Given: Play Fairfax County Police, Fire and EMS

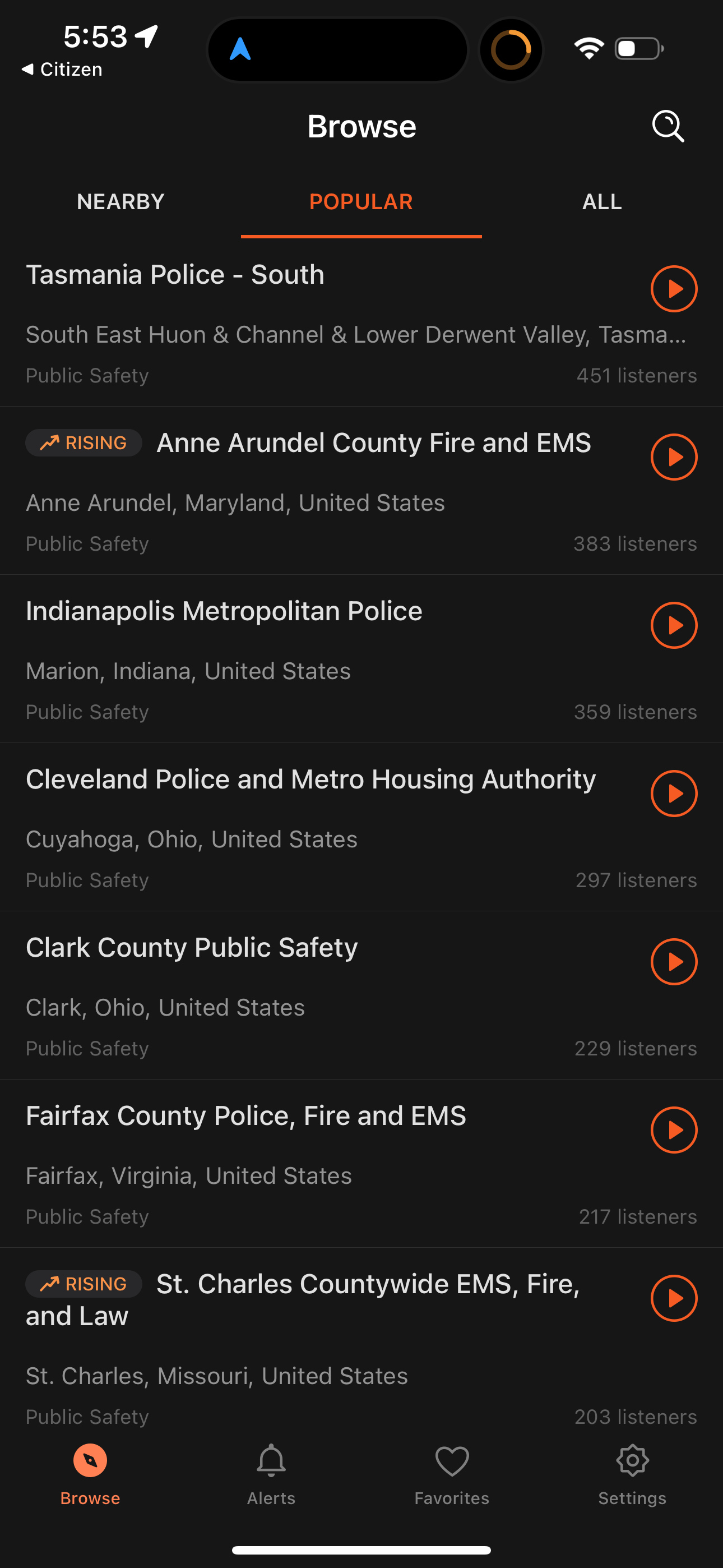Looking at the screenshot, I should [674, 1130].
